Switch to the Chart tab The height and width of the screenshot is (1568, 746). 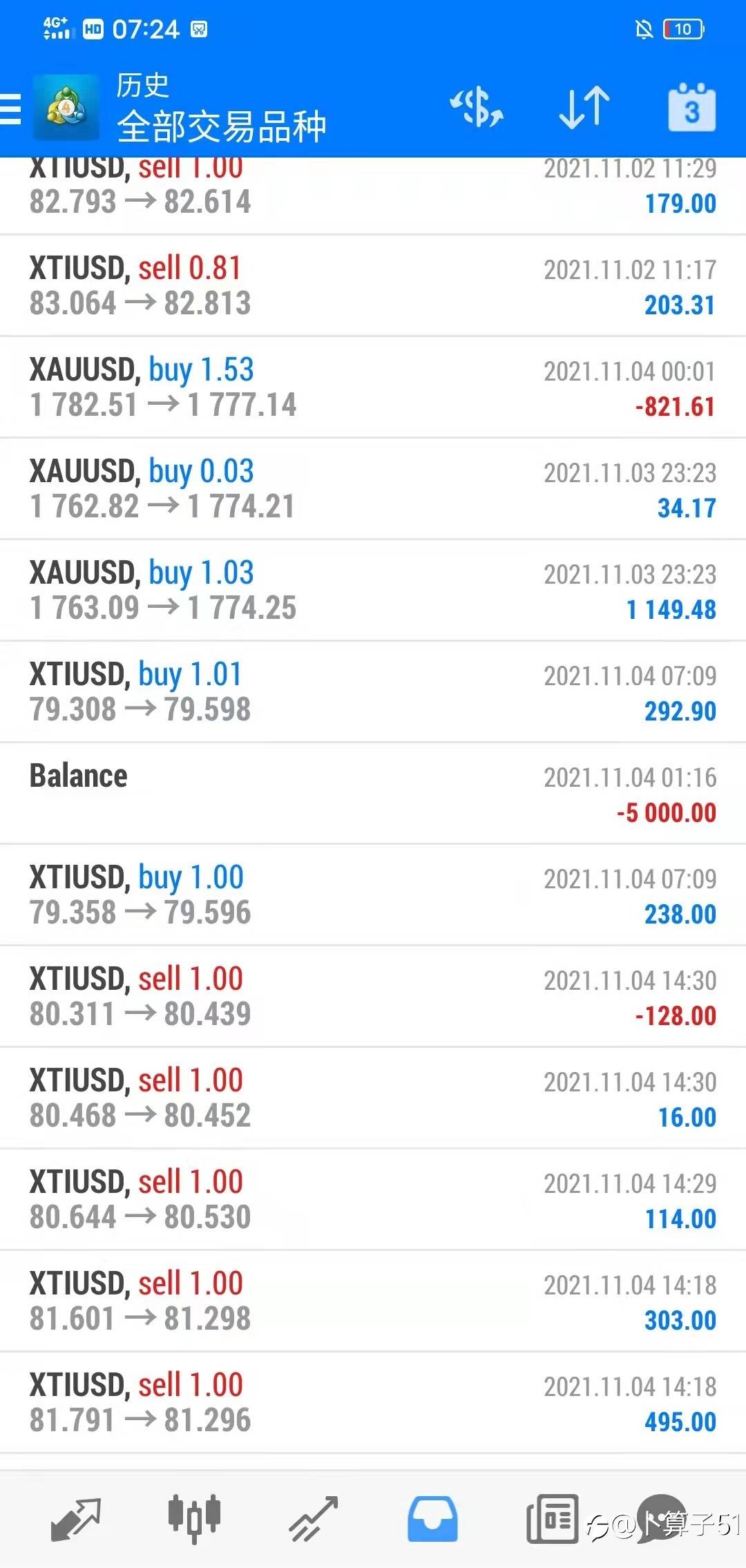tap(194, 1519)
